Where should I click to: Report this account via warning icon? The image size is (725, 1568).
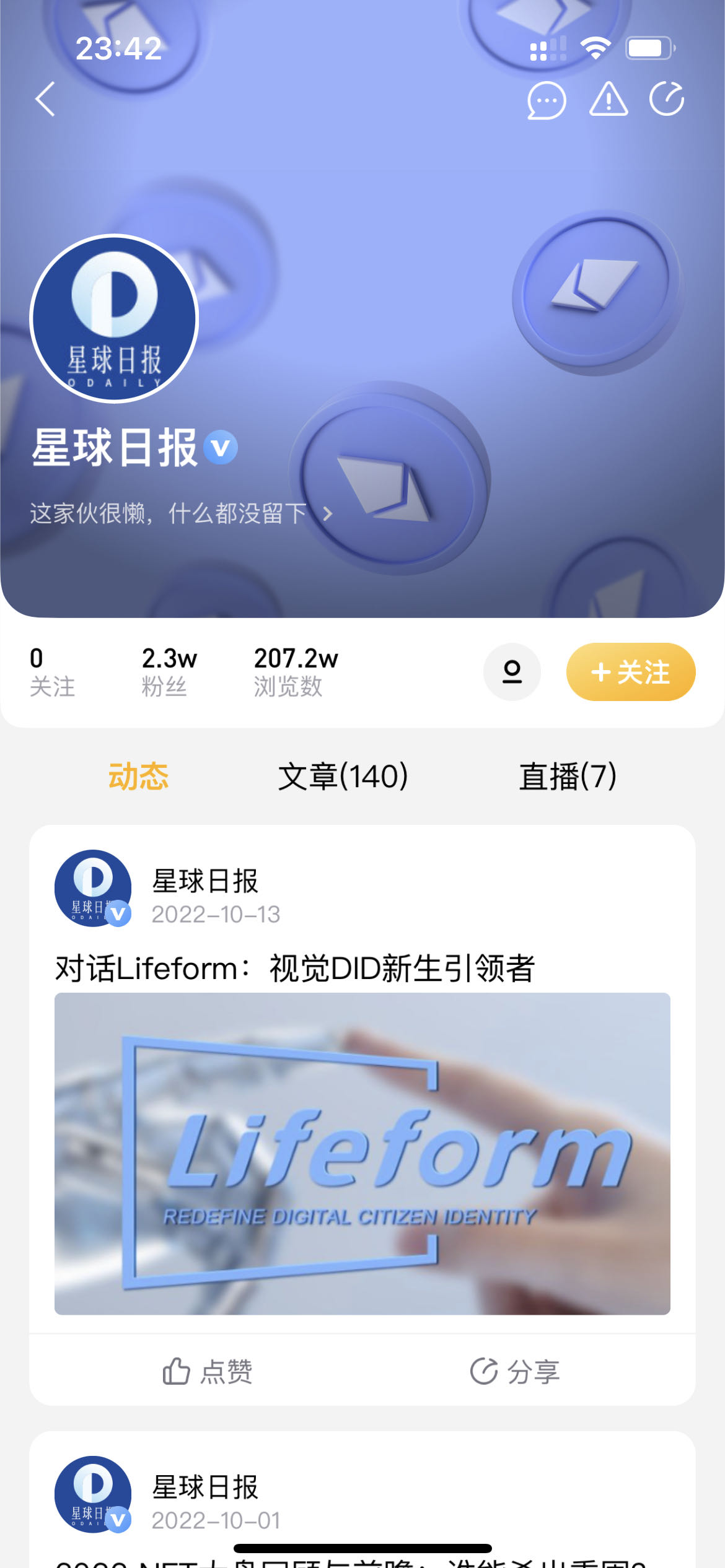(608, 100)
